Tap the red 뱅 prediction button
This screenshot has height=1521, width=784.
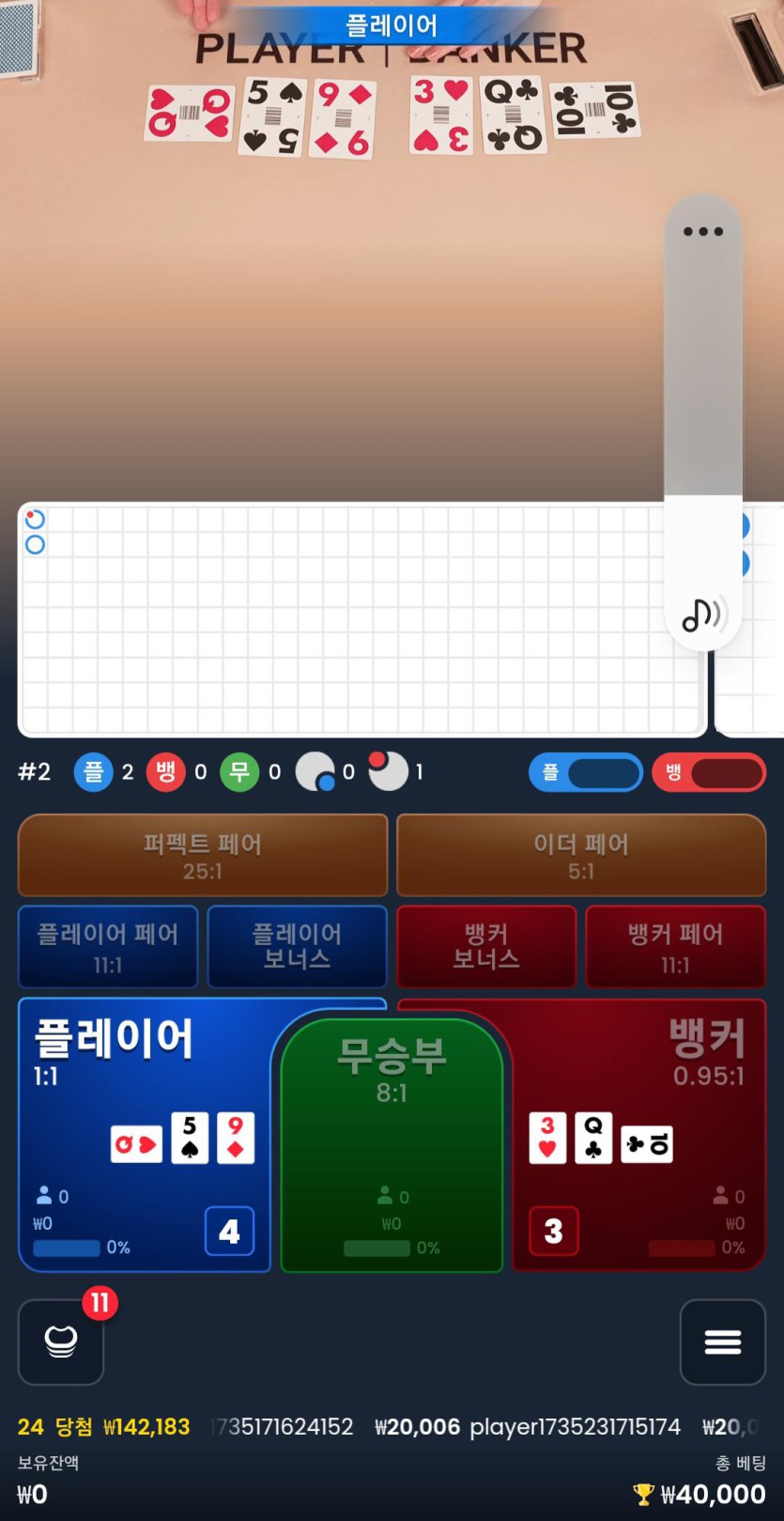point(709,772)
